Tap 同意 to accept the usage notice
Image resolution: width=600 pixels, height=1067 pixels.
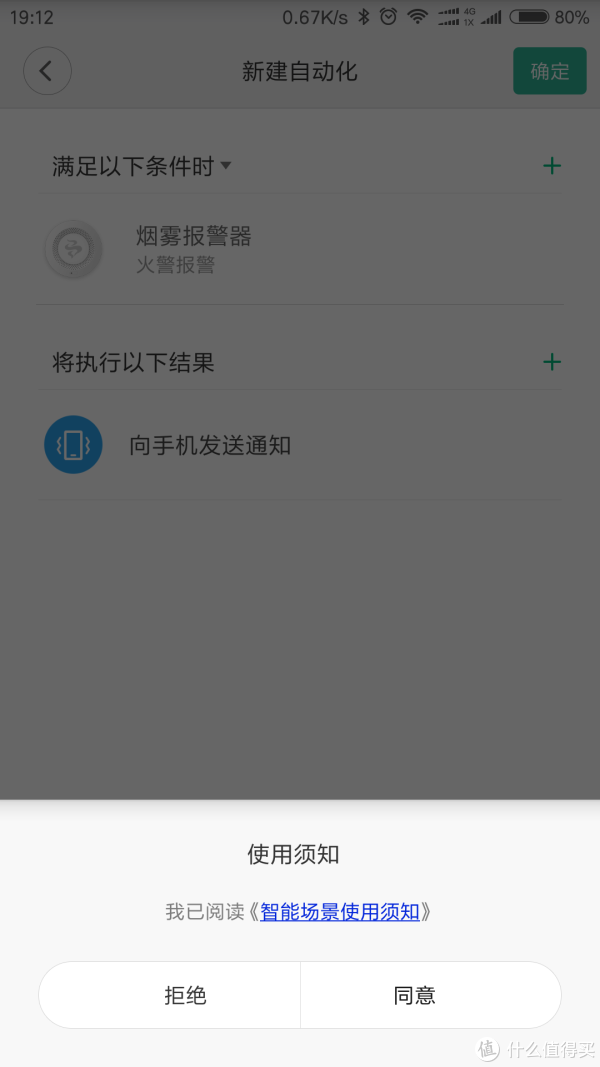(431, 995)
